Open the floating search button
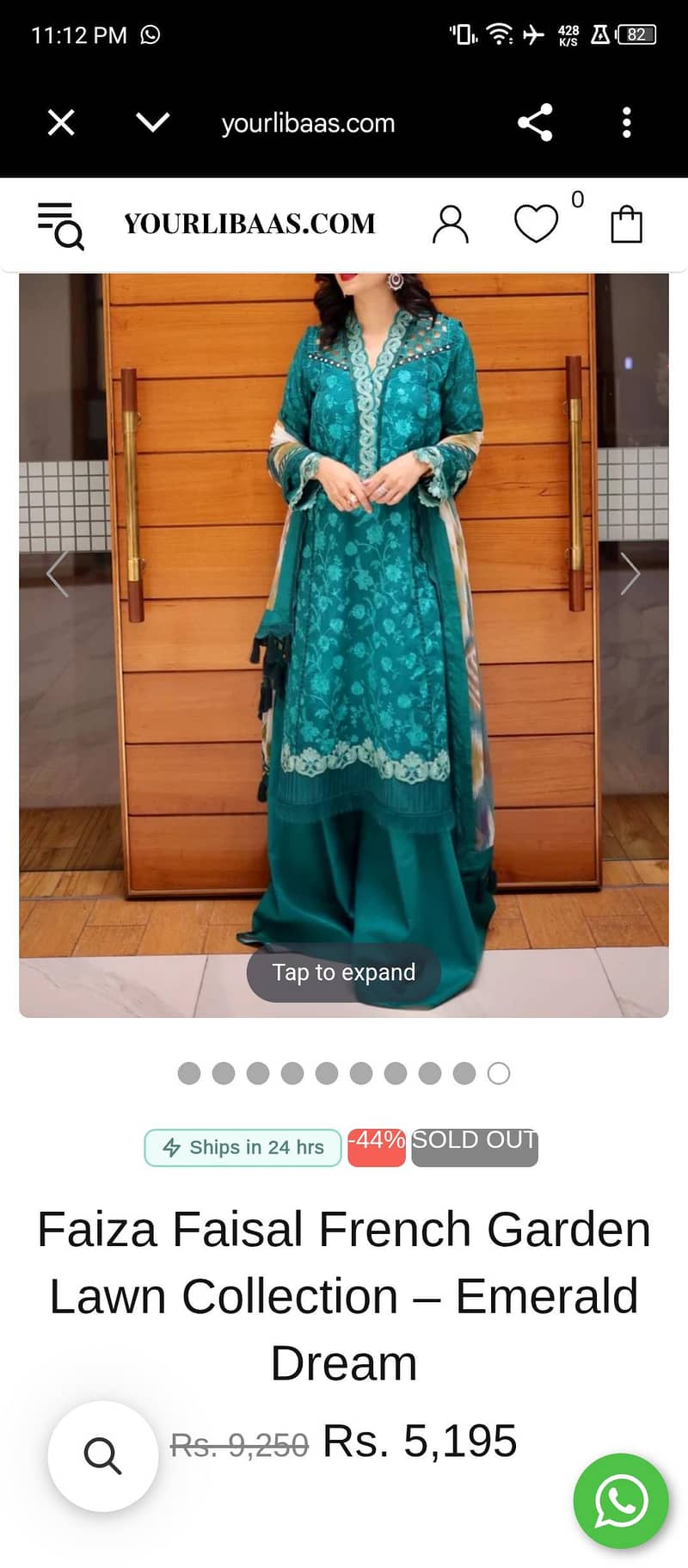This screenshot has width=688, height=1568. coord(103,1456)
